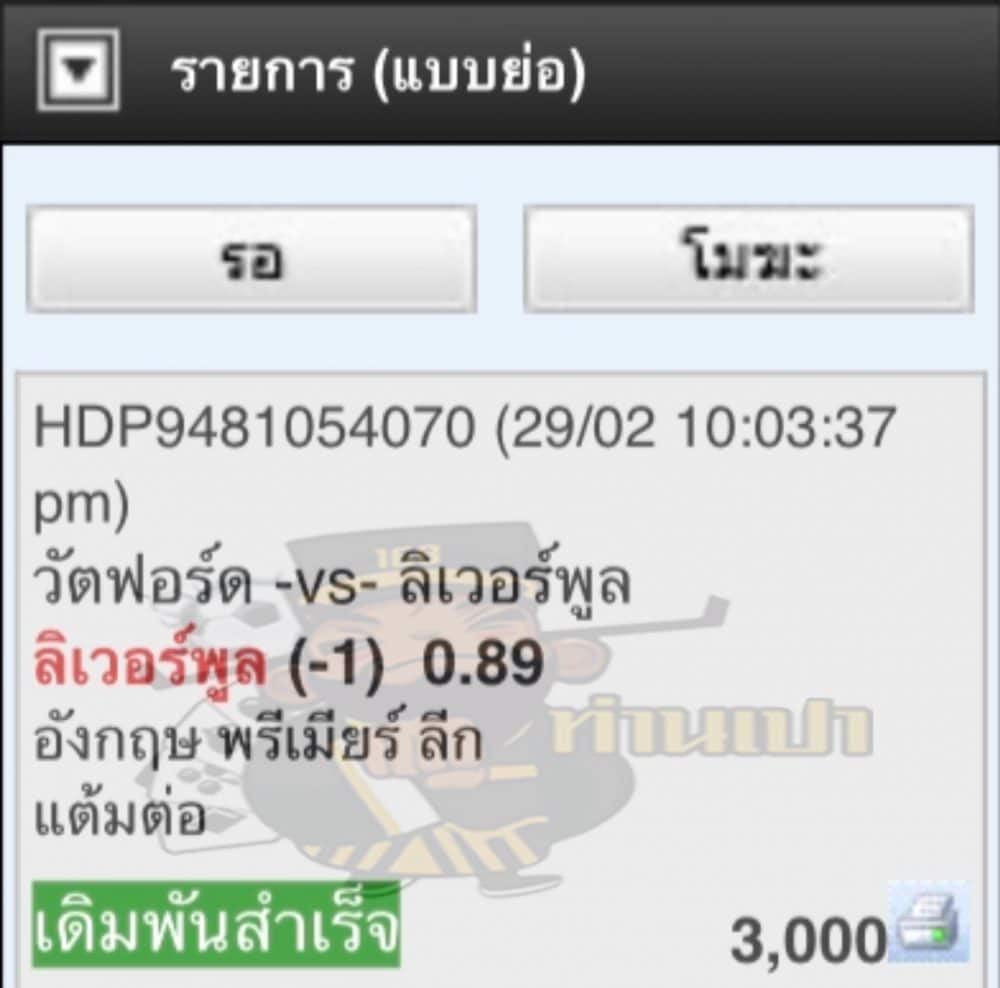This screenshot has height=988, width=1000.
Task: Select the โมฆะ button
Action: [748, 259]
